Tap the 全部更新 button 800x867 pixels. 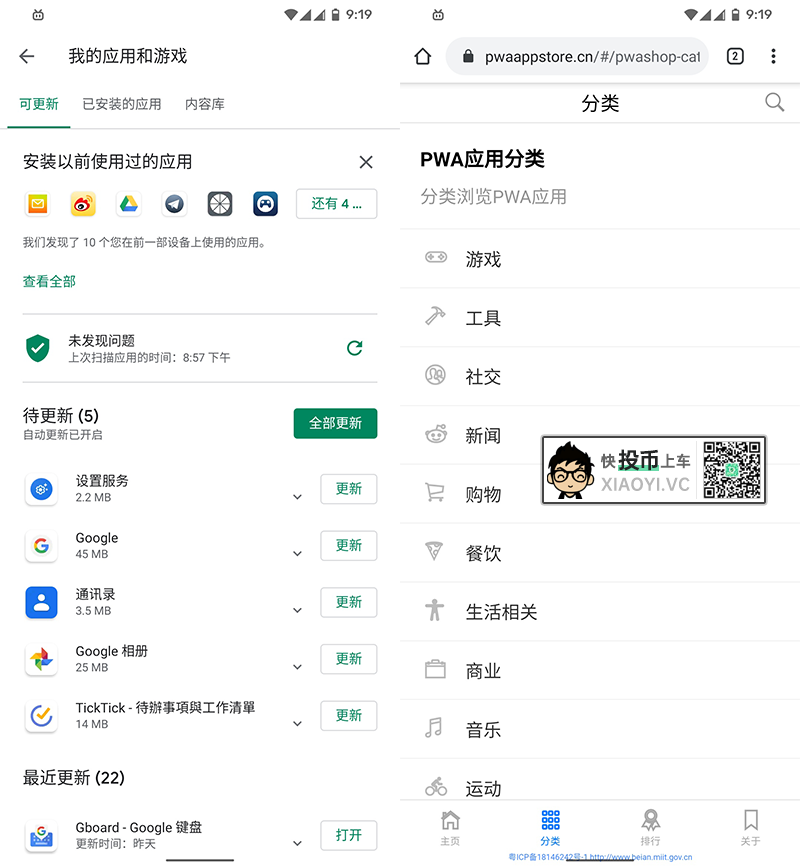[x=335, y=423]
